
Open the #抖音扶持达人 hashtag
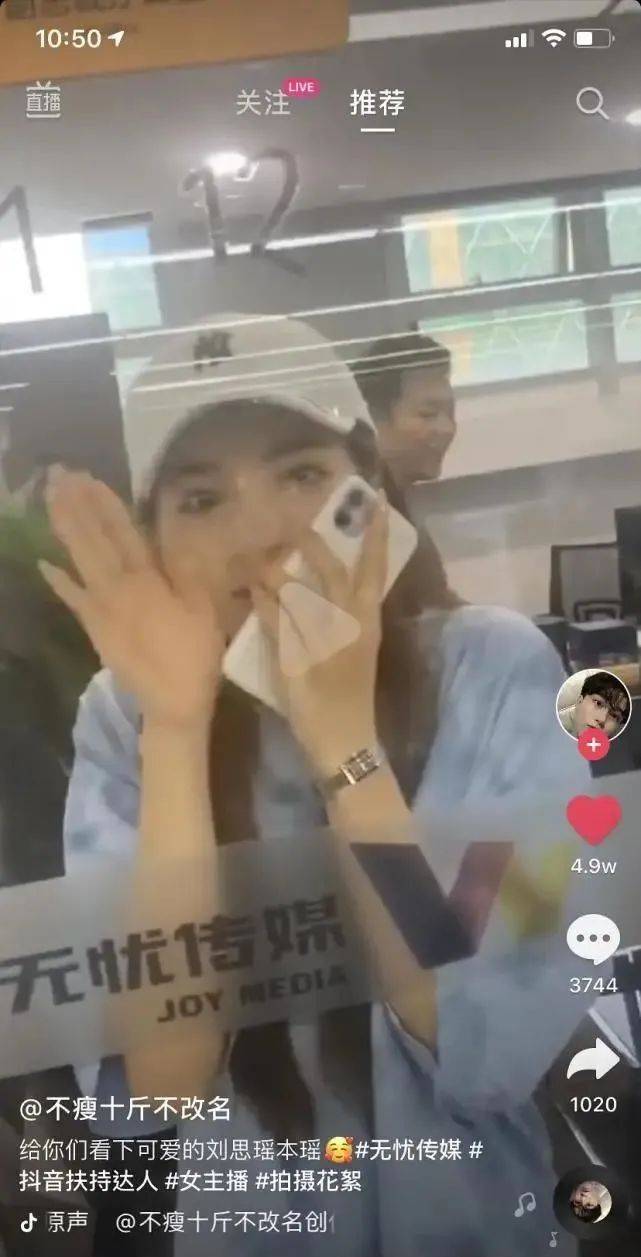88,1181
